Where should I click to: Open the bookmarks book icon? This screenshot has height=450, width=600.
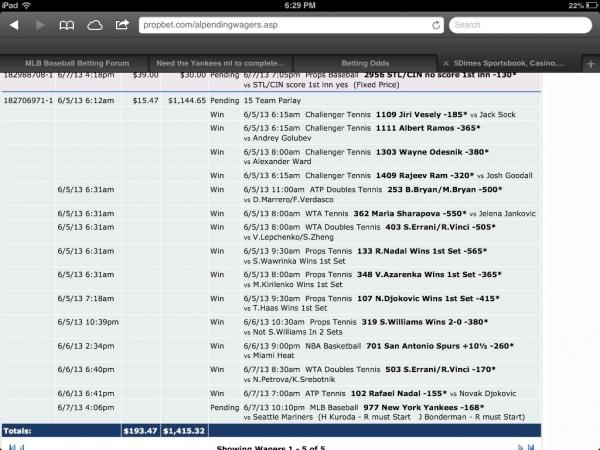point(67,24)
